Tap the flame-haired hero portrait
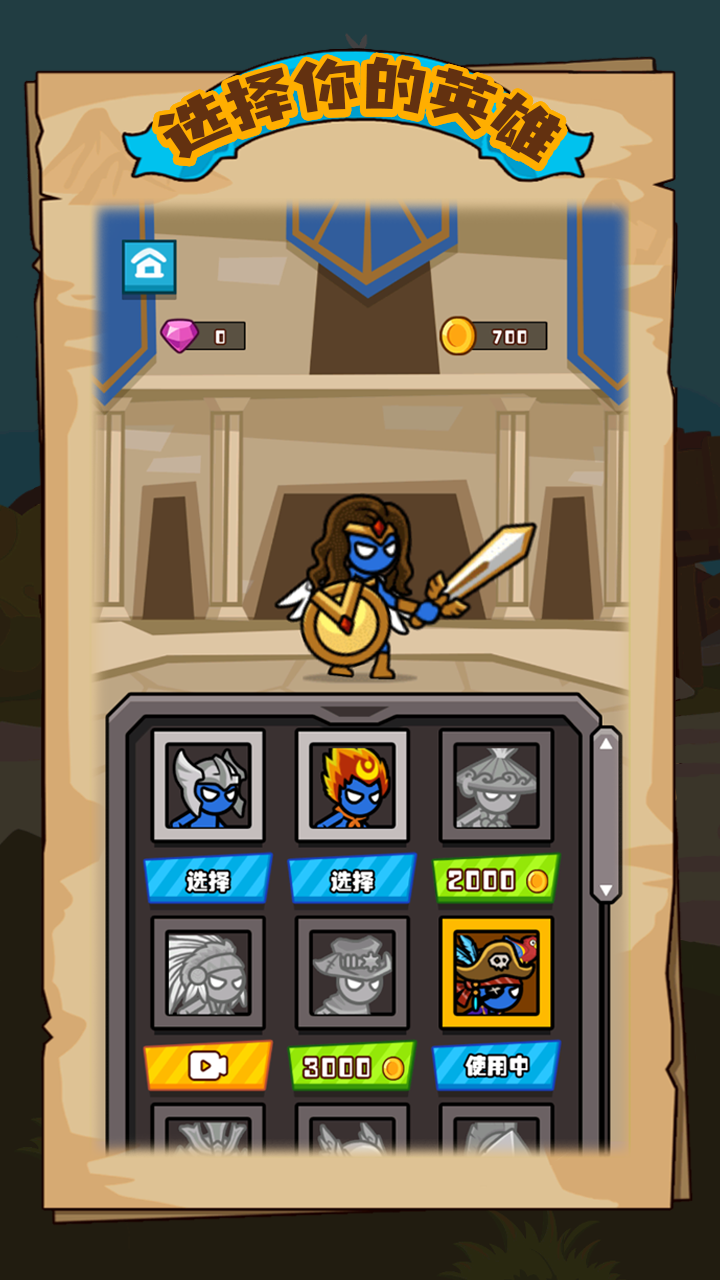Image resolution: width=720 pixels, height=1280 pixels. coord(352,786)
